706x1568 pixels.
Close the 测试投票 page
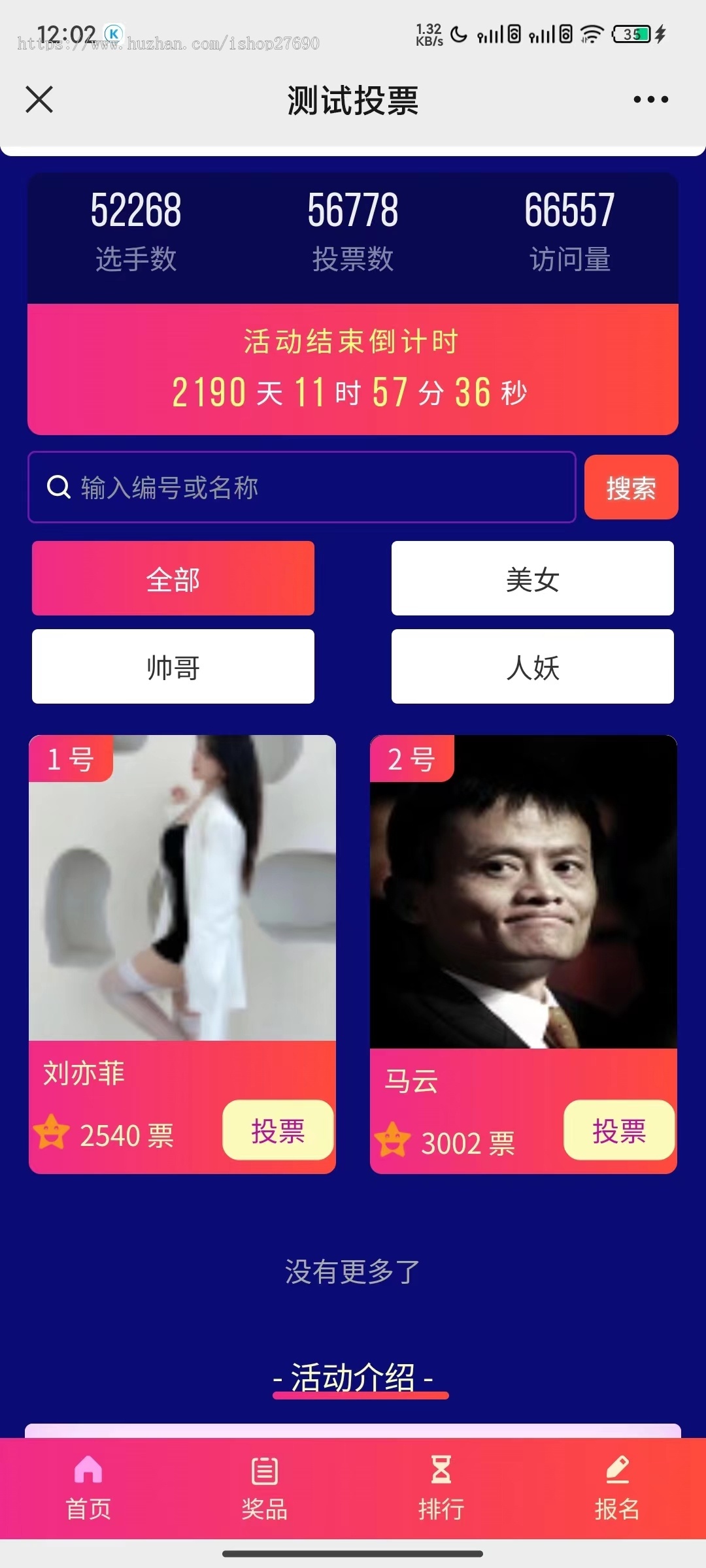click(39, 99)
